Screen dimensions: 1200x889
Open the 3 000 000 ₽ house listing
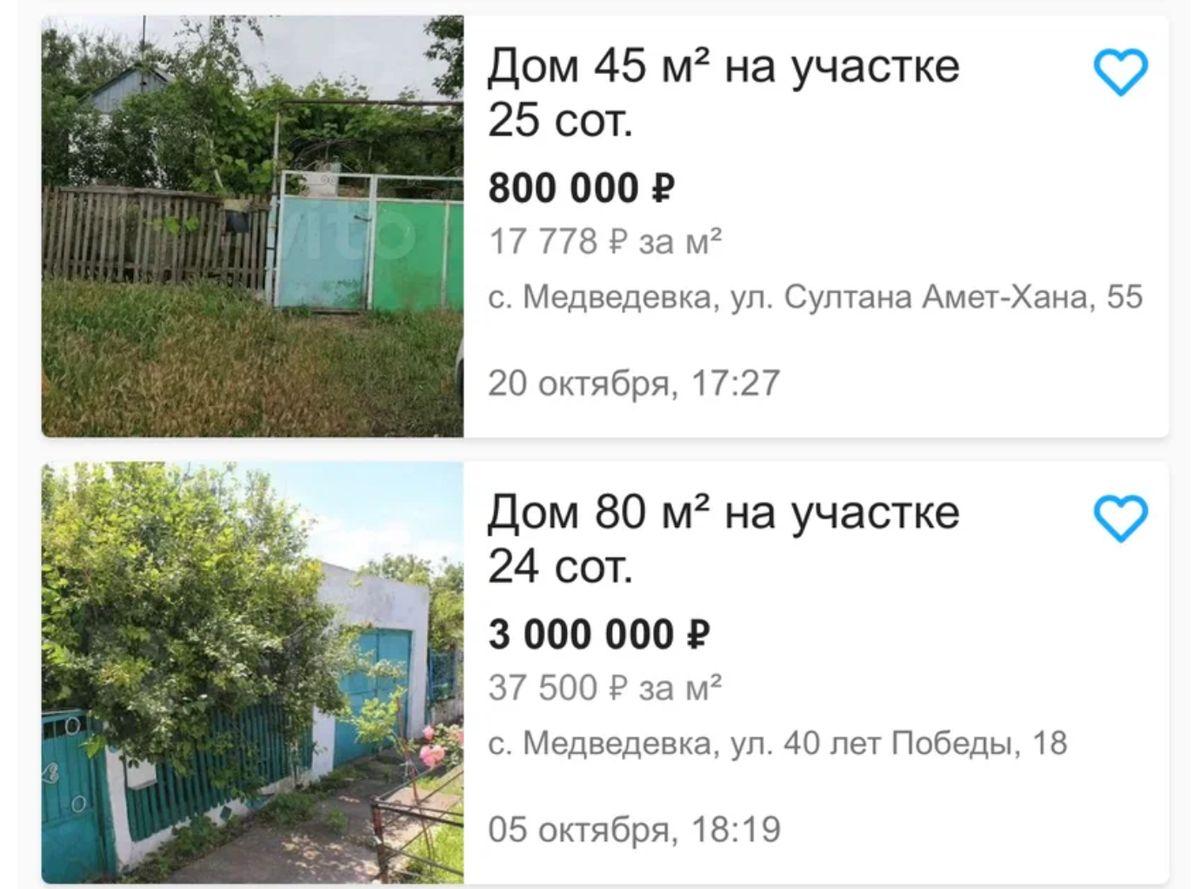pos(722,540)
